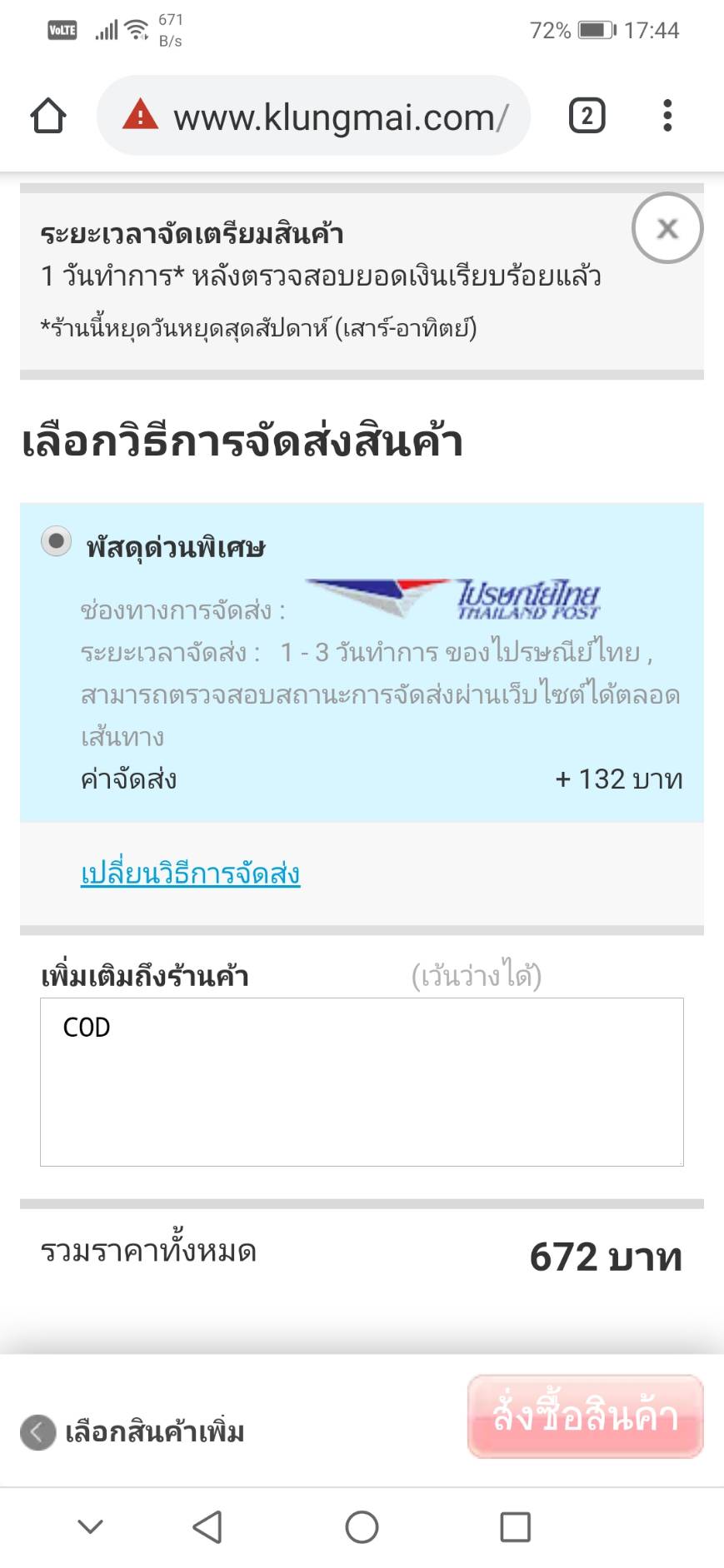
Task: Open the browser overflow menu
Action: 667,116
